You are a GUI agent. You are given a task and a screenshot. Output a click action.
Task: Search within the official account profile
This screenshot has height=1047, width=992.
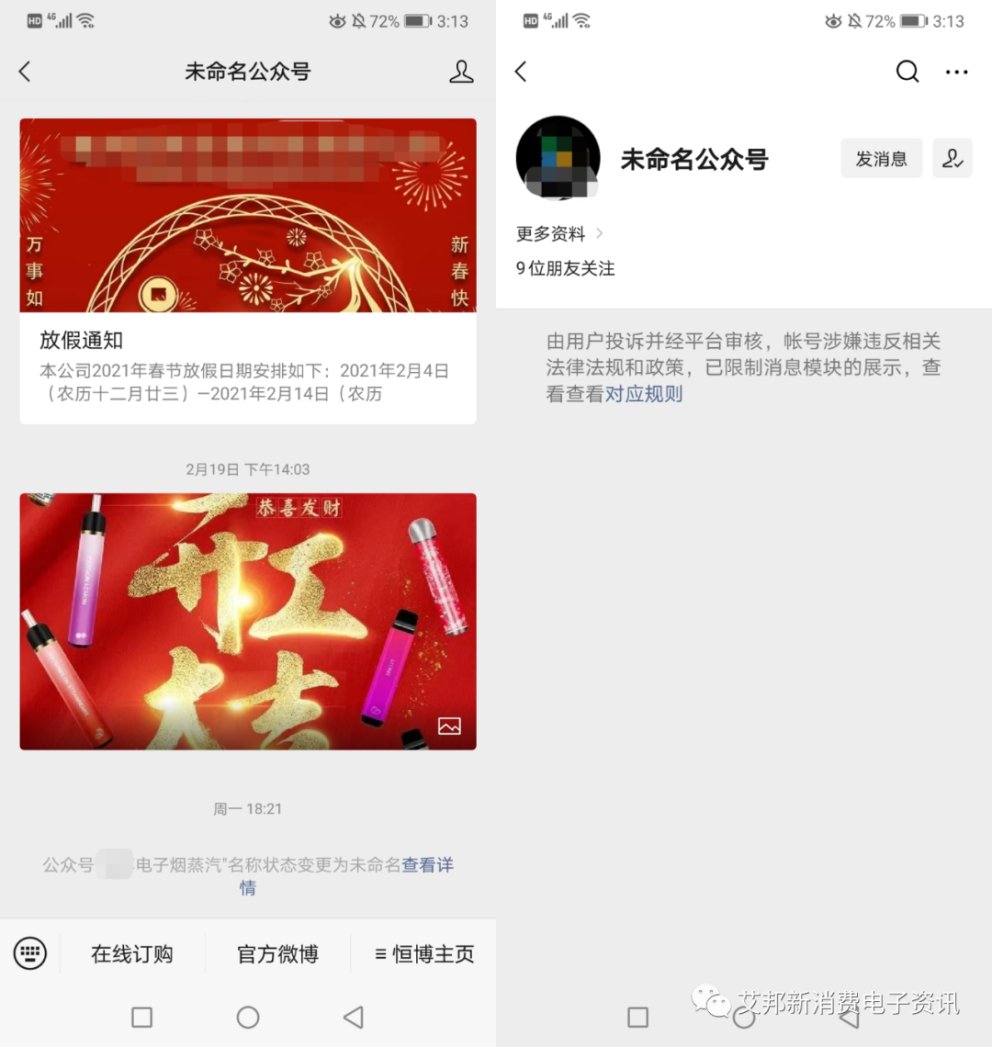coord(907,71)
